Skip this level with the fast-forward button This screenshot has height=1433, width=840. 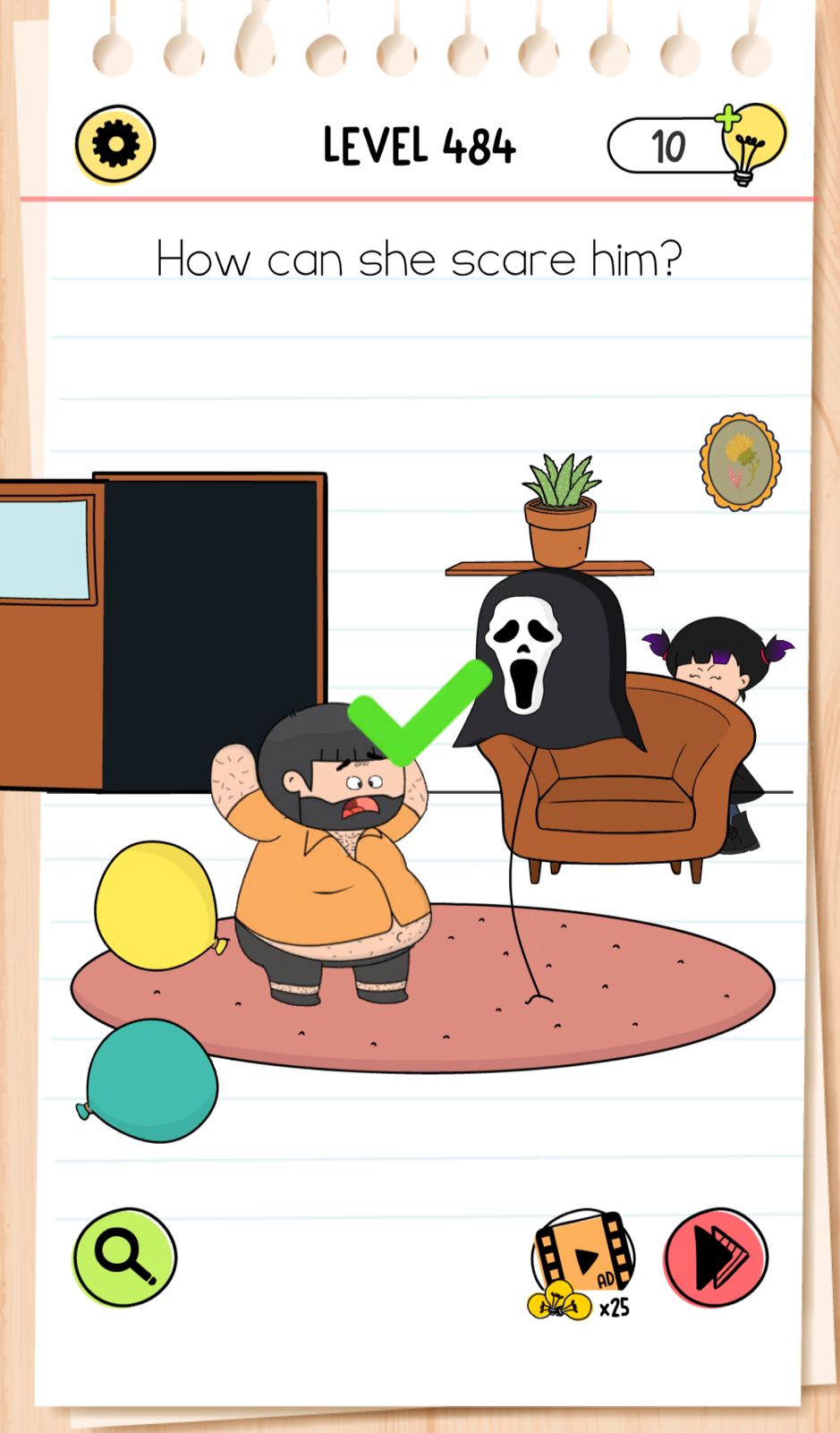[716, 1258]
